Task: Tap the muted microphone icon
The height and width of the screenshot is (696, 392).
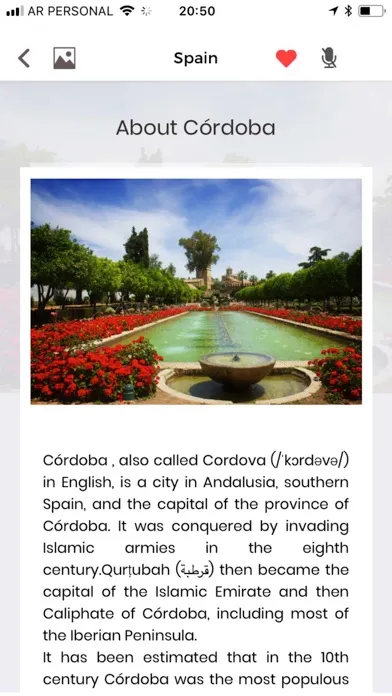Action: click(x=329, y=58)
